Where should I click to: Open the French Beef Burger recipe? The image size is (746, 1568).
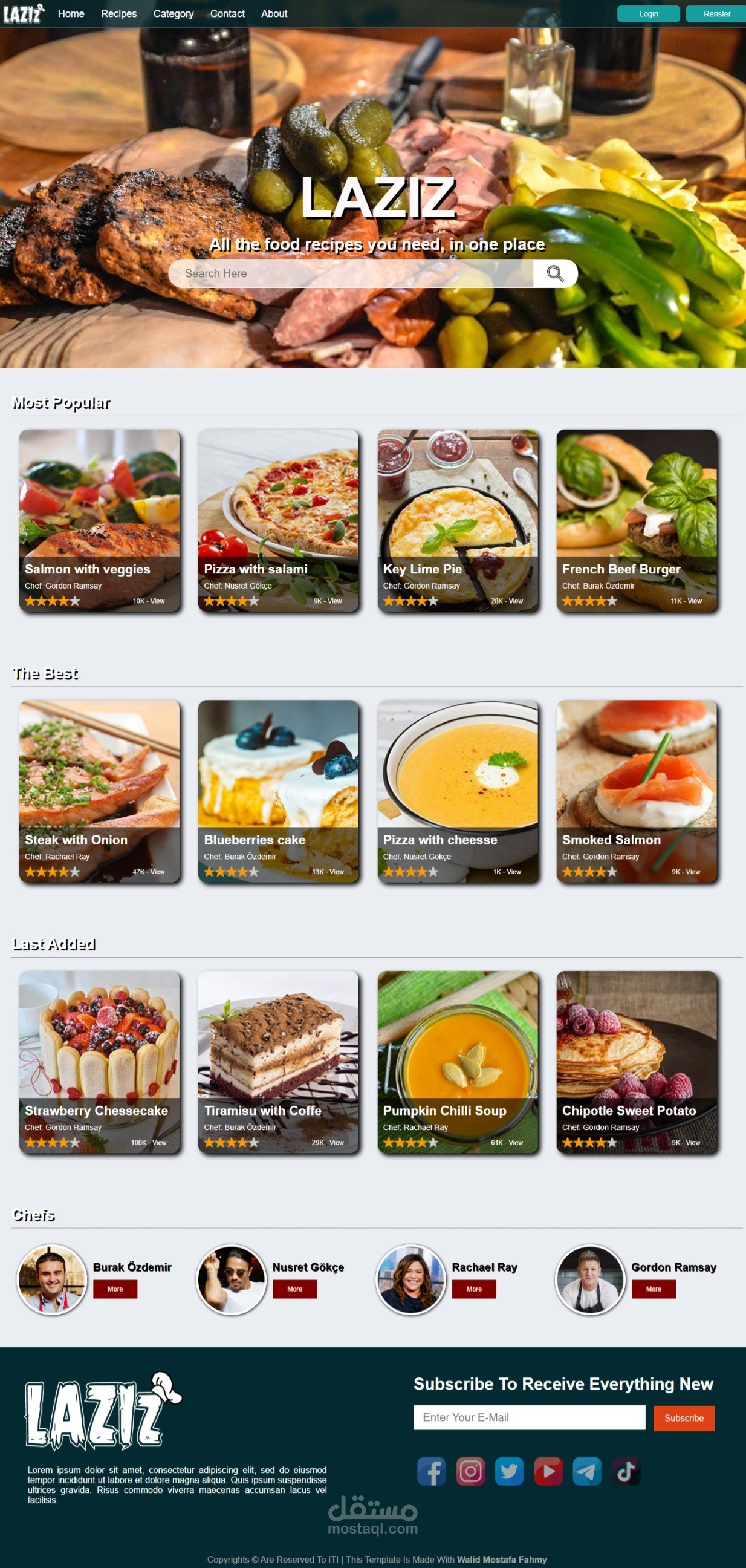point(637,520)
